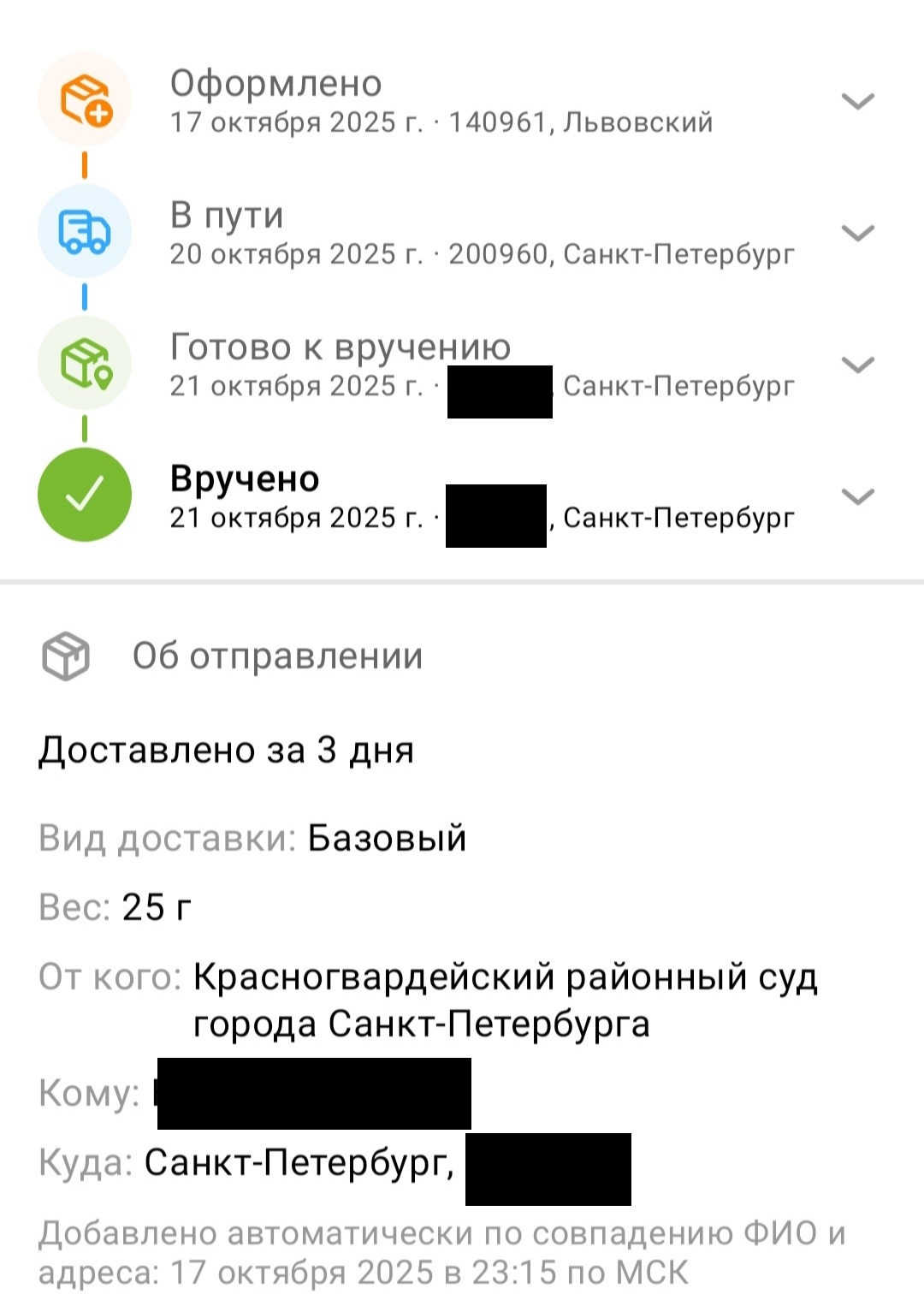Expand the Вручено tracking step
Image resolution: width=924 pixels, height=1312 pixels.
click(x=857, y=496)
